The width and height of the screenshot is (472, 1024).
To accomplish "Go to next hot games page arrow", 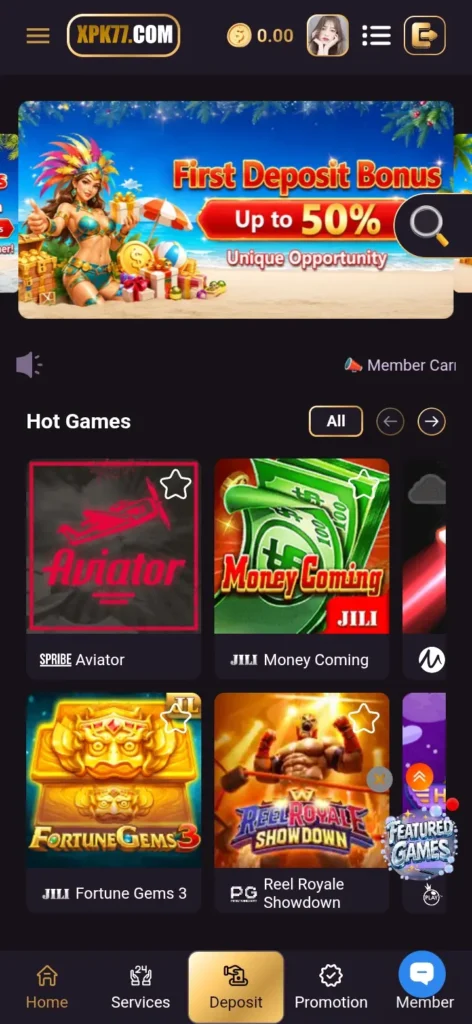I will tap(432, 422).
